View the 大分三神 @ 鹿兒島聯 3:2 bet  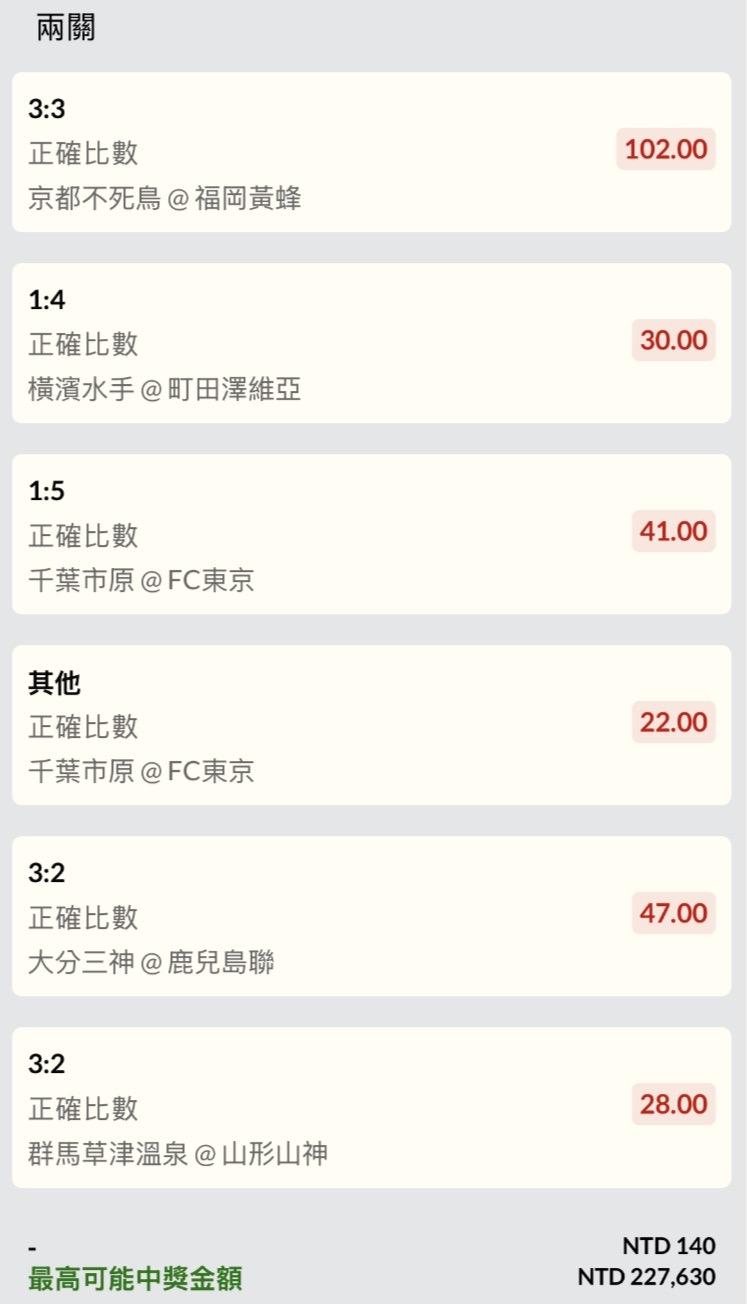pyautogui.click(x=371, y=916)
